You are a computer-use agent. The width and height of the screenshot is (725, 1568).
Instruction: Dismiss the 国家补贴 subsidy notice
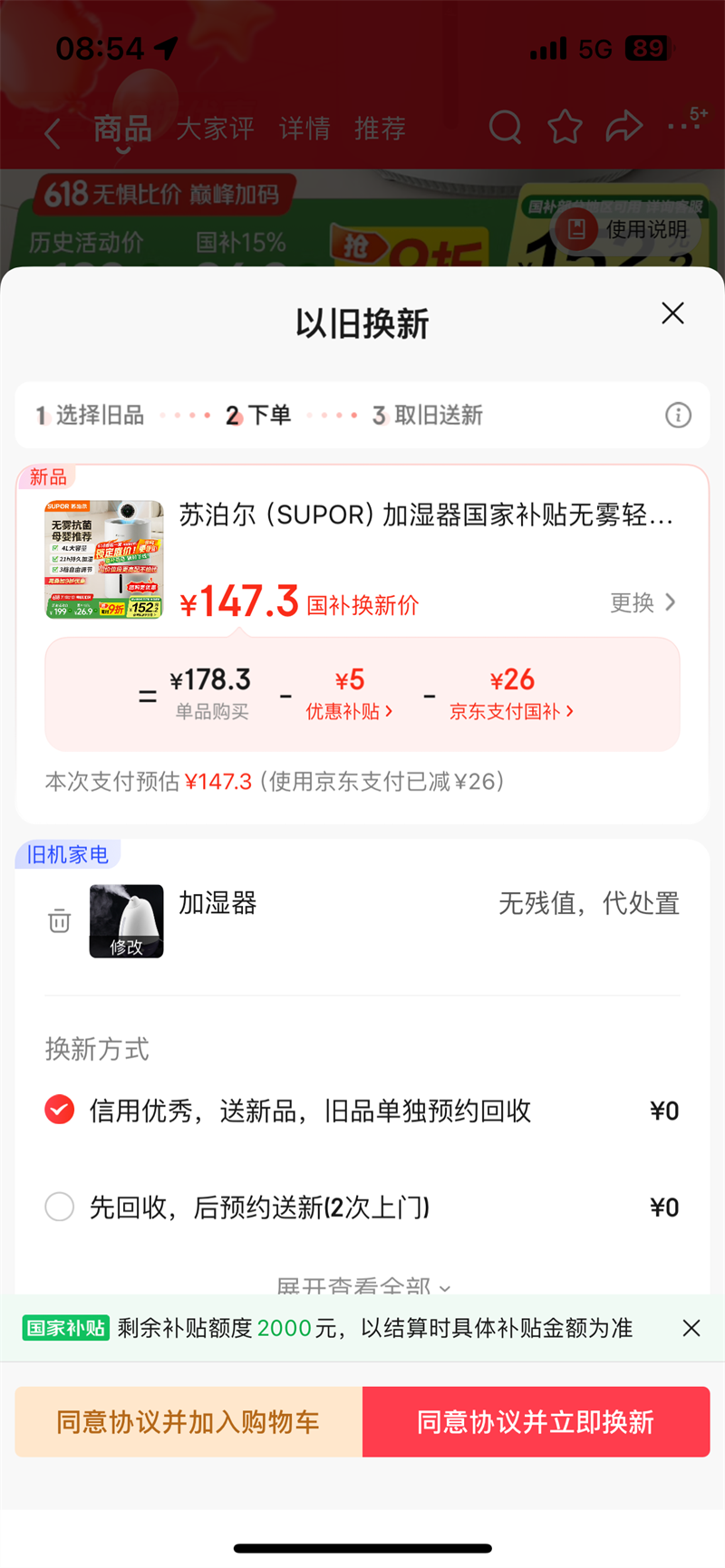(691, 1328)
